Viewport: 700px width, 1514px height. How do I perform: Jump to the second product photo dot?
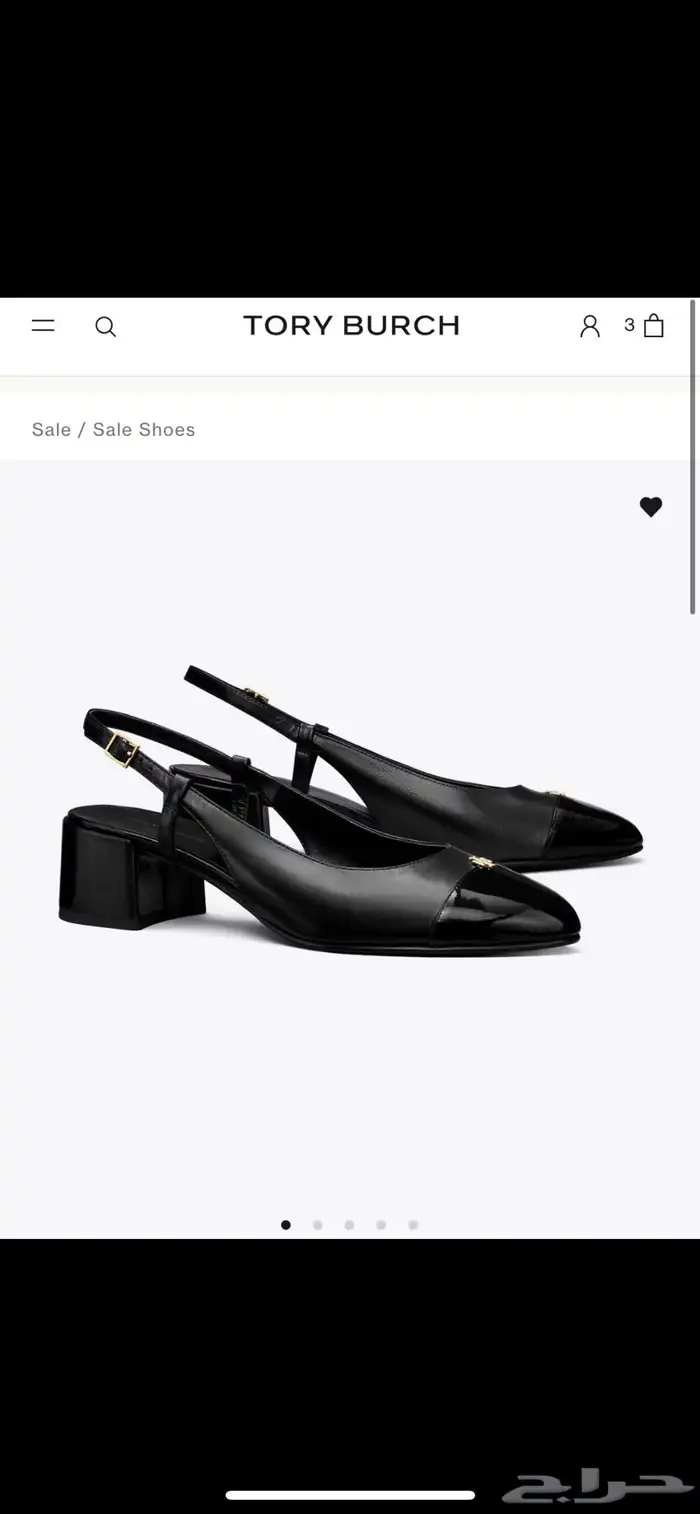[x=318, y=1225]
